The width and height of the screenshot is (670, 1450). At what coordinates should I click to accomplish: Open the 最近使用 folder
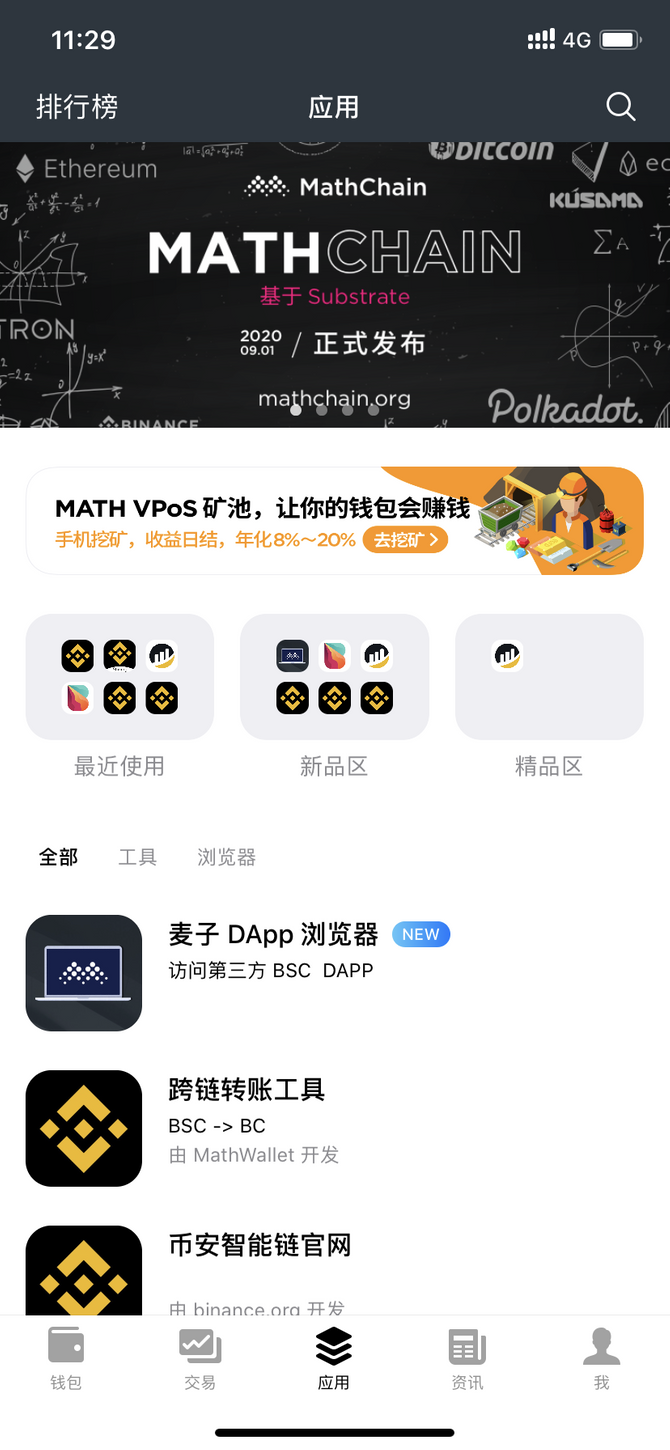(119, 677)
